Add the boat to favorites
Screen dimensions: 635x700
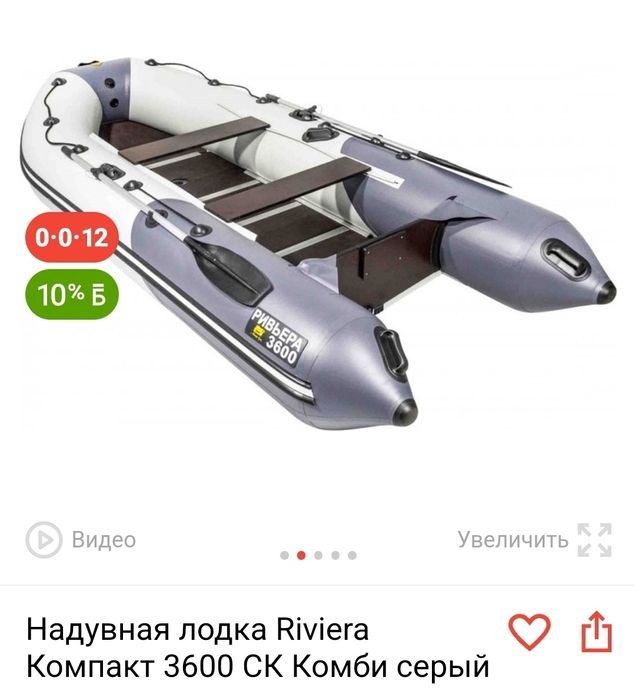coord(529,632)
